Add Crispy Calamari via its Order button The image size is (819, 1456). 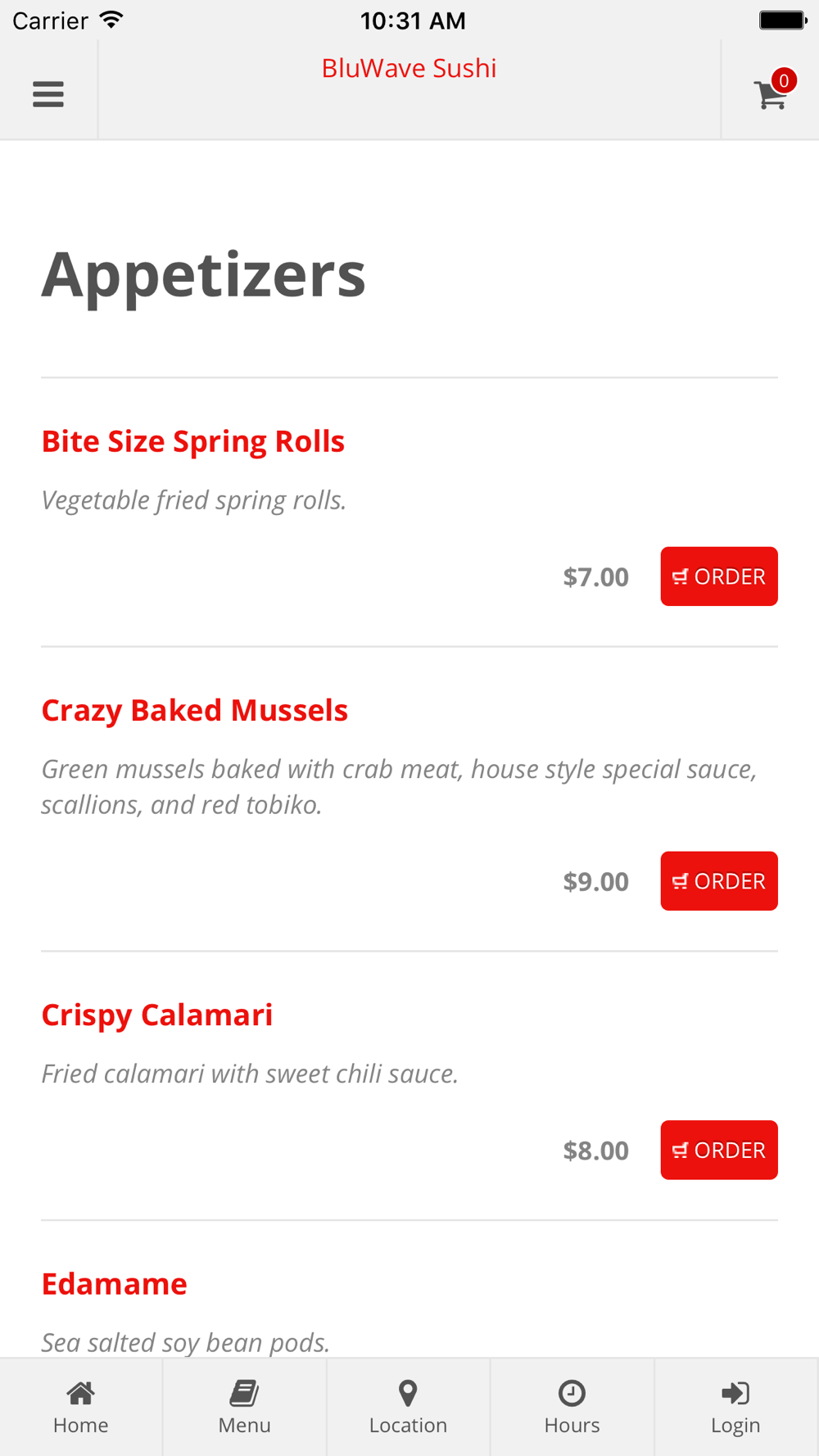point(719,1150)
